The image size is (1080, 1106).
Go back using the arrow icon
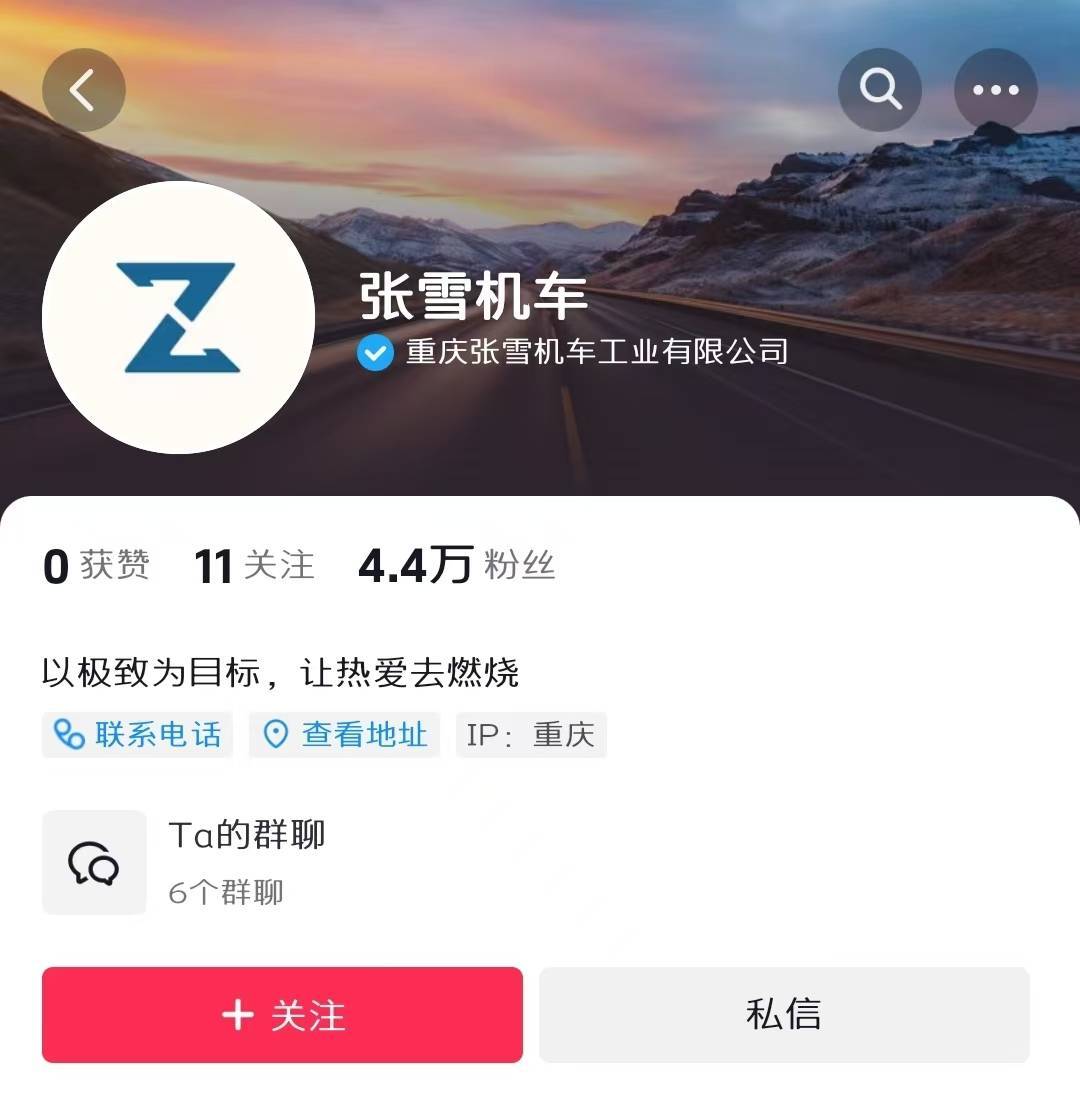pos(83,90)
